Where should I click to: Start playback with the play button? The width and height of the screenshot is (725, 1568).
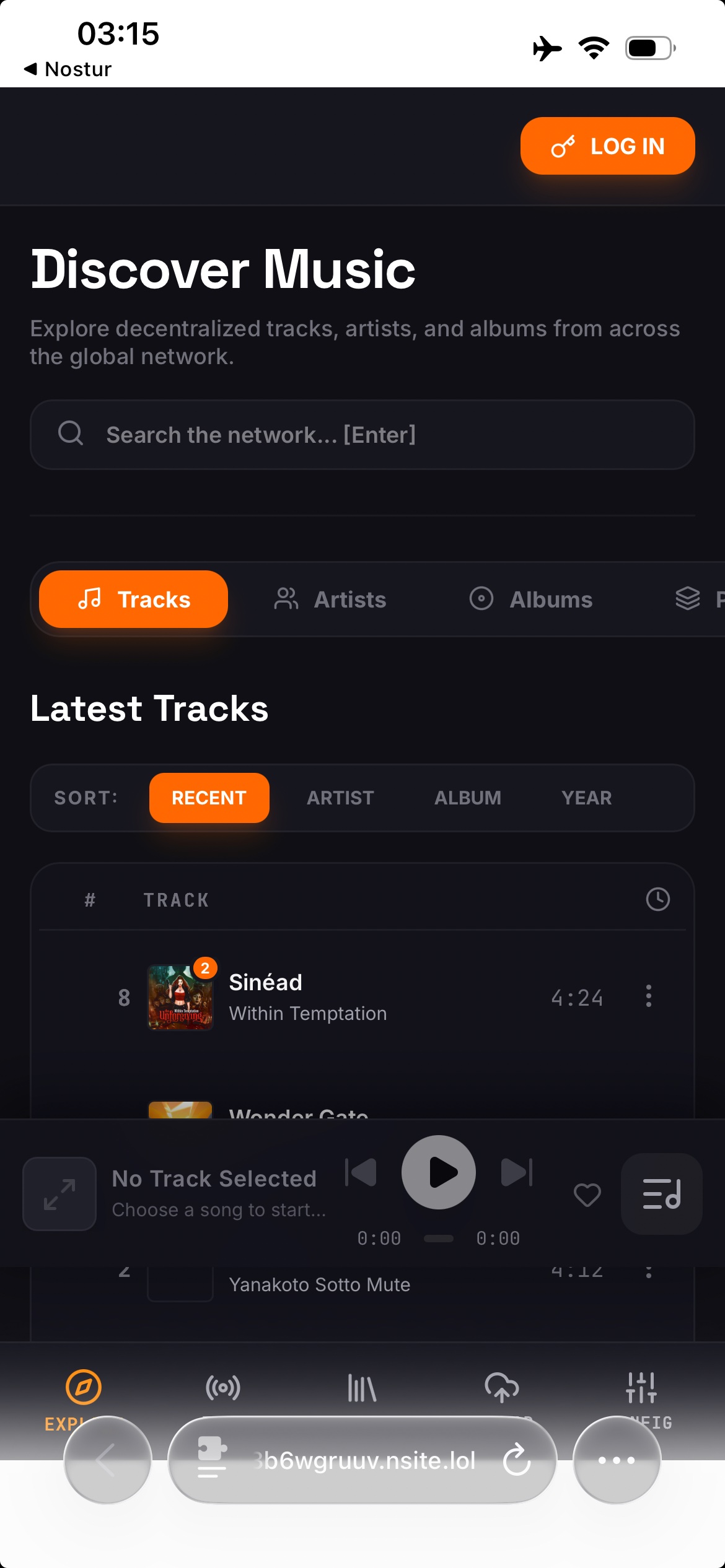[x=439, y=1172]
